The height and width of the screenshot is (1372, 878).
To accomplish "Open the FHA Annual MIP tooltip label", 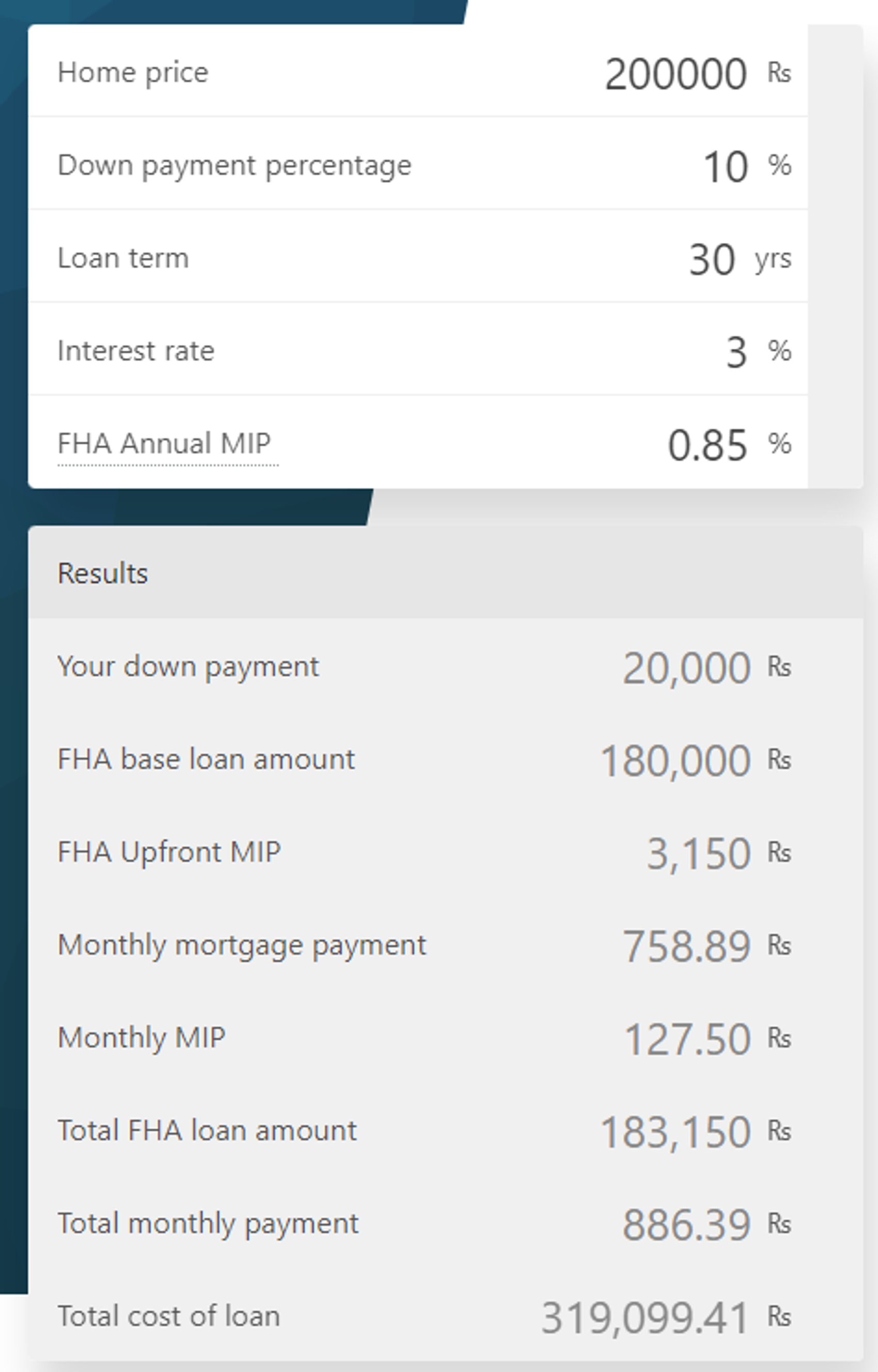I will pos(164,444).
